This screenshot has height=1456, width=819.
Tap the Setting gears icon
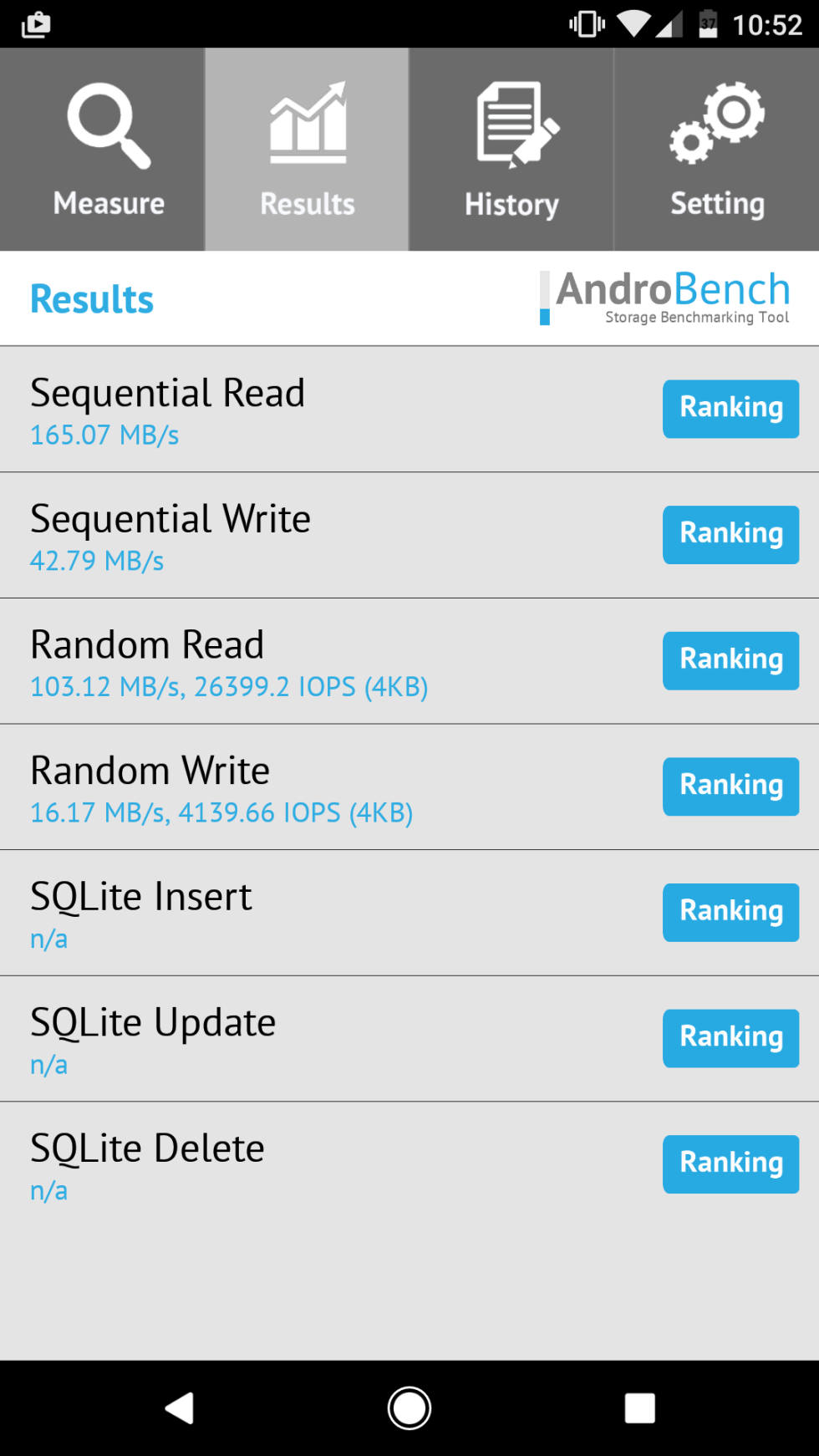coord(715,121)
